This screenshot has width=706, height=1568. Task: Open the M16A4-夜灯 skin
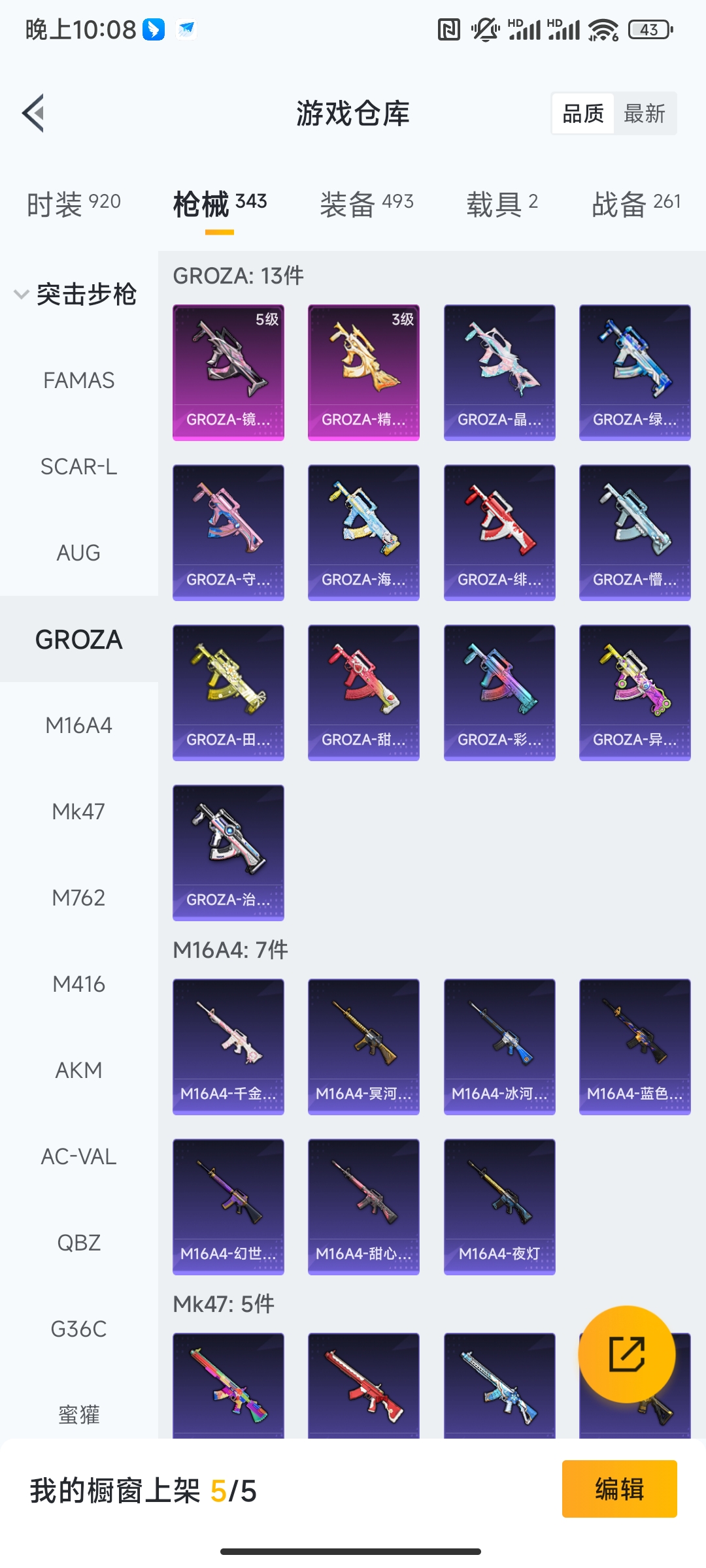coord(499,1207)
